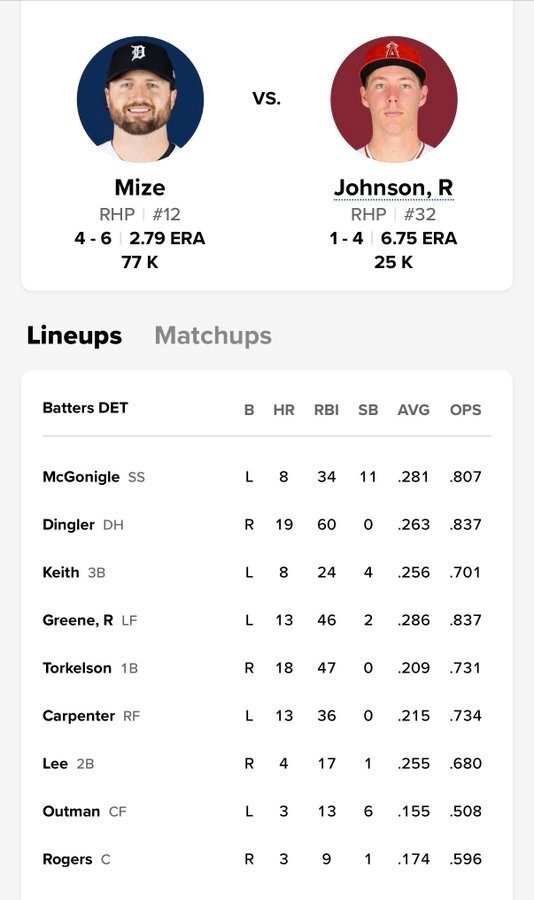Switch to the Matchups tab
The image size is (534, 900).
[x=213, y=336]
